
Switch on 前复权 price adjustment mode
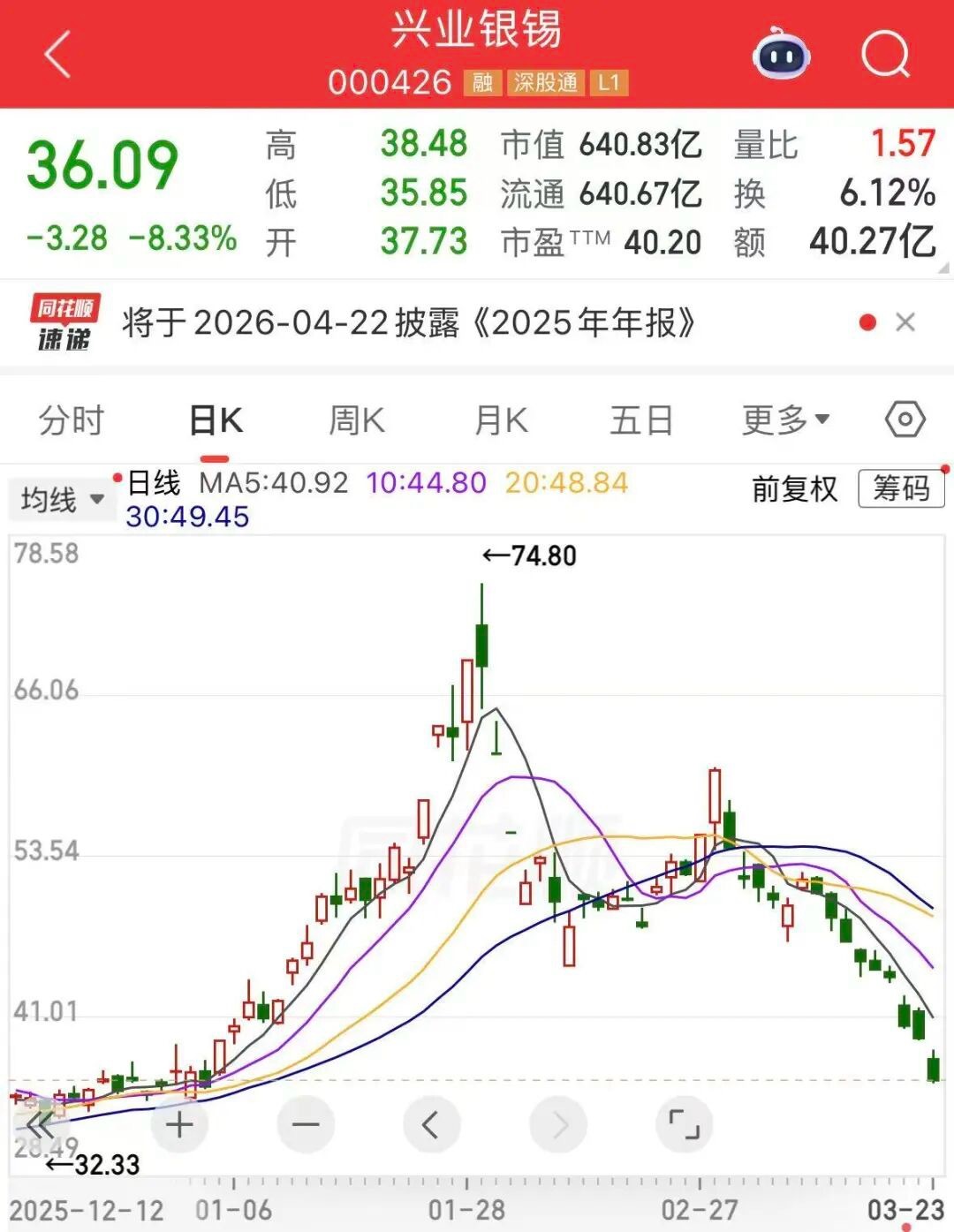(x=791, y=490)
